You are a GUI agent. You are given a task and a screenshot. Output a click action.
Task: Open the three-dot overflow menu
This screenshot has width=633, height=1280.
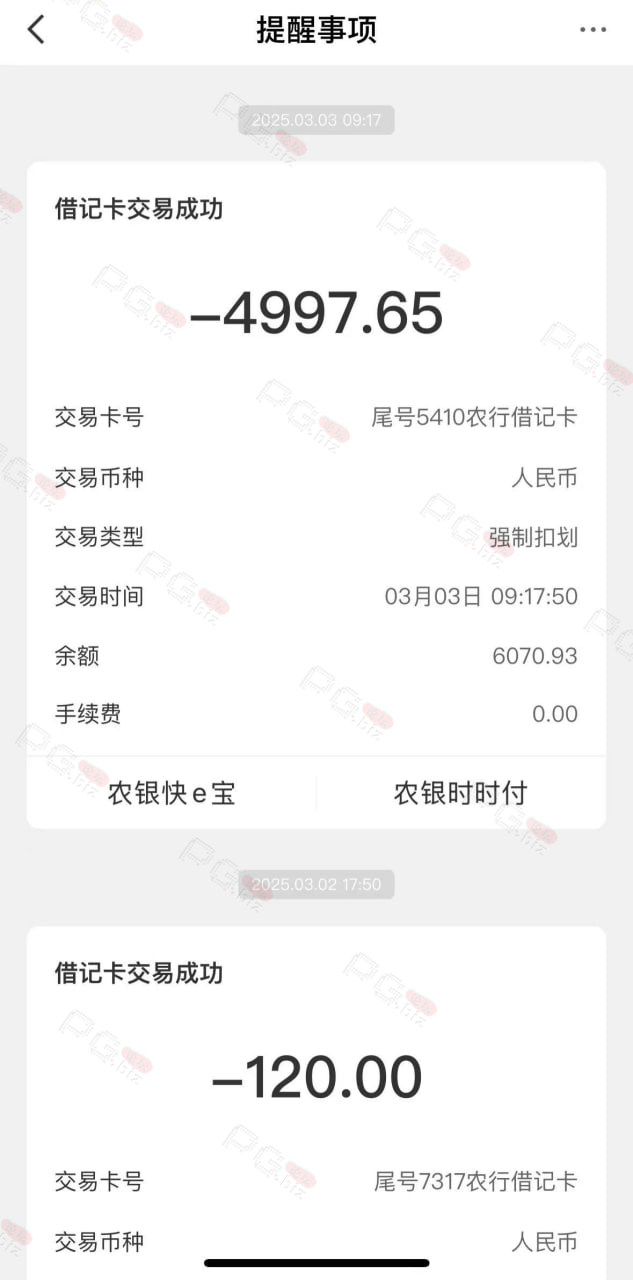click(x=593, y=30)
